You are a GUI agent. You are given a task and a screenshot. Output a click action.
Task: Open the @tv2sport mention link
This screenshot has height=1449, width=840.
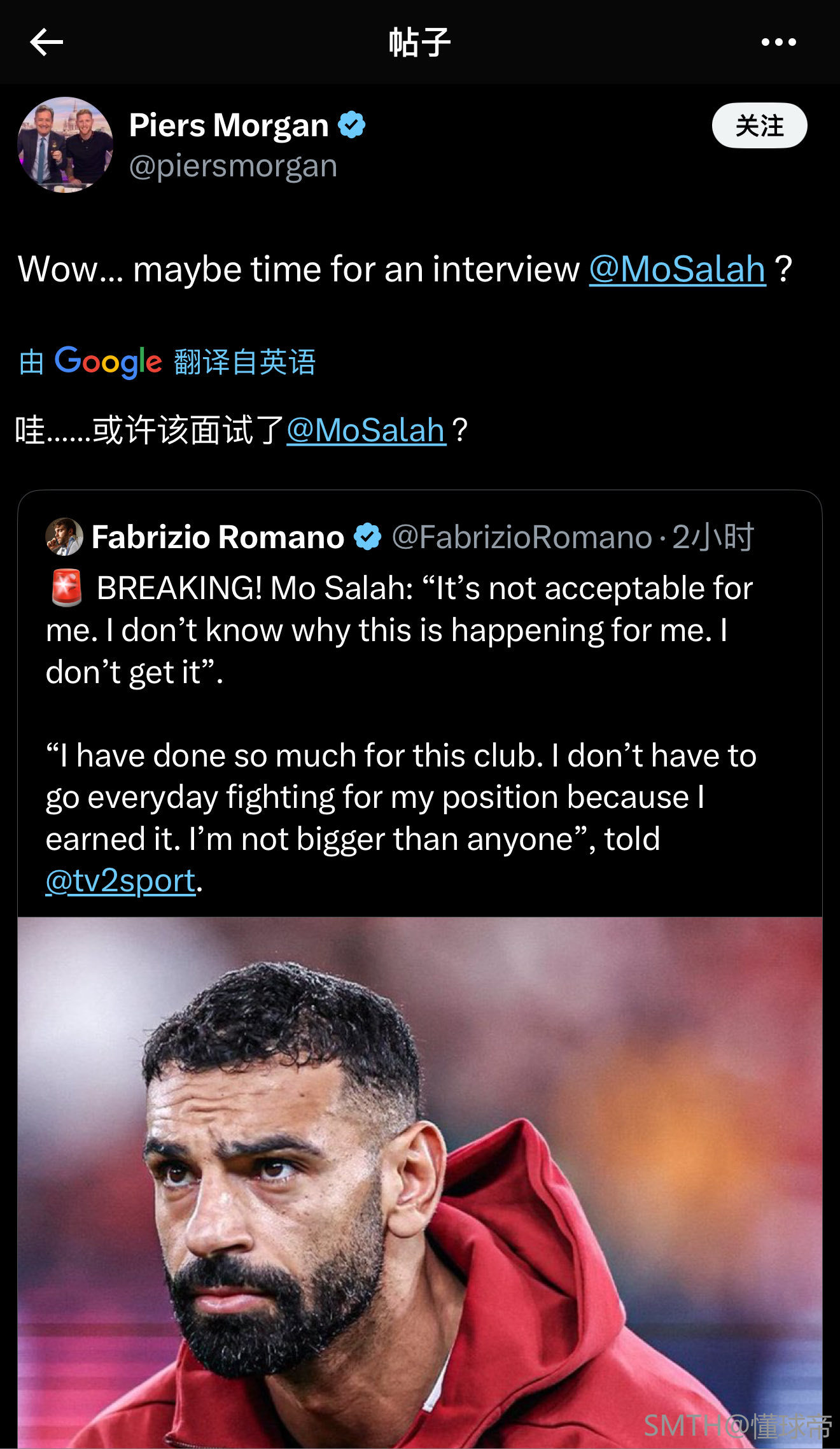(120, 881)
